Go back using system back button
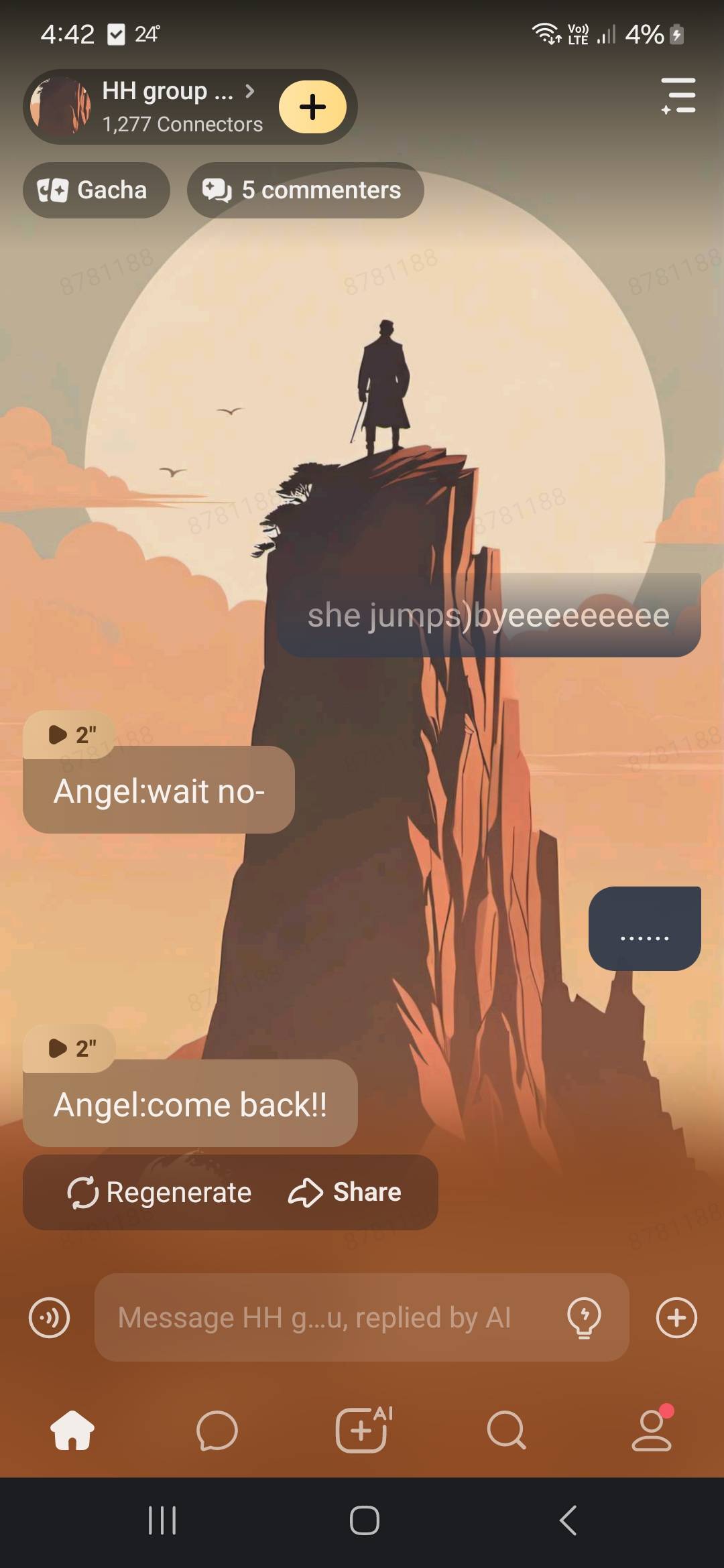724x1568 pixels. click(x=568, y=1520)
